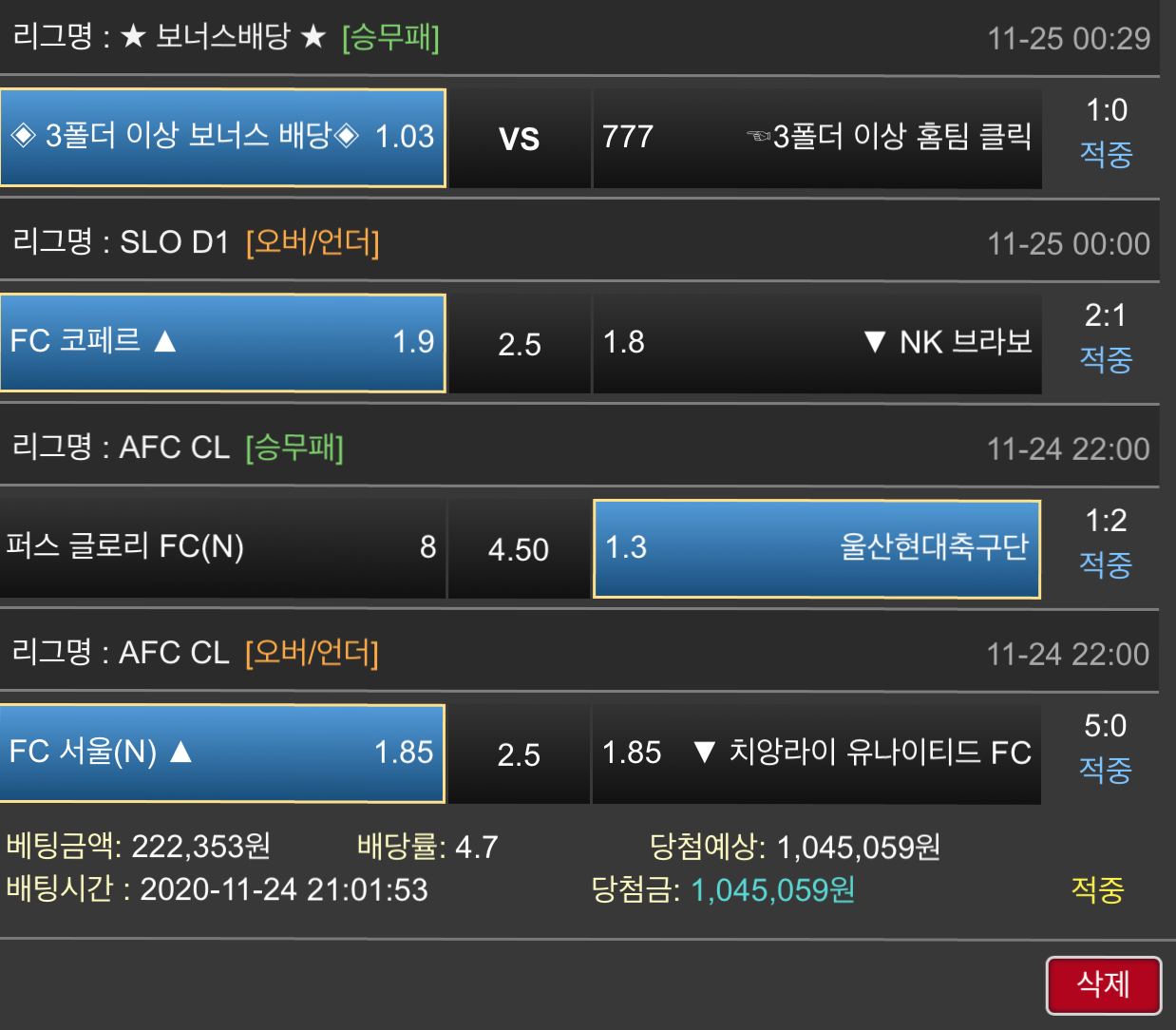Select FC 코페르 over at 1.9
The width and height of the screenshot is (1176, 1030).
pos(222,343)
